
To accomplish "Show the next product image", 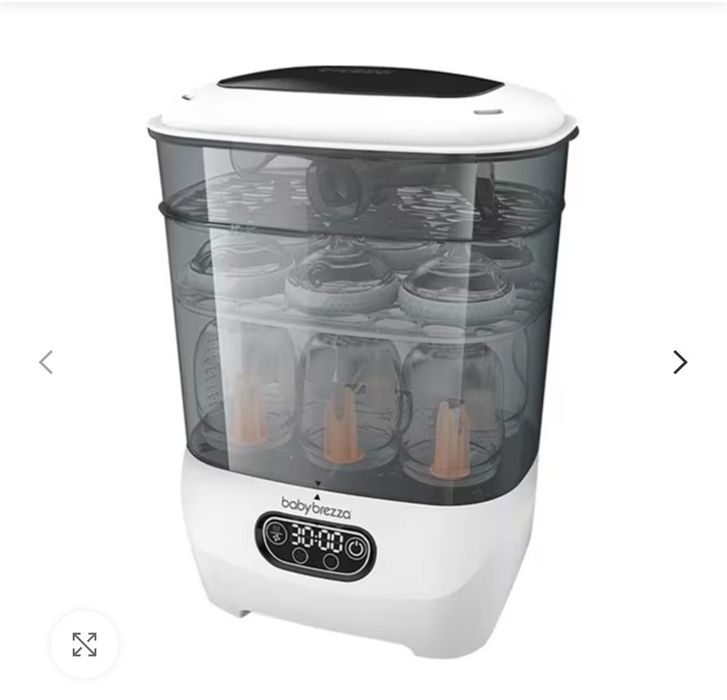I will click(680, 362).
